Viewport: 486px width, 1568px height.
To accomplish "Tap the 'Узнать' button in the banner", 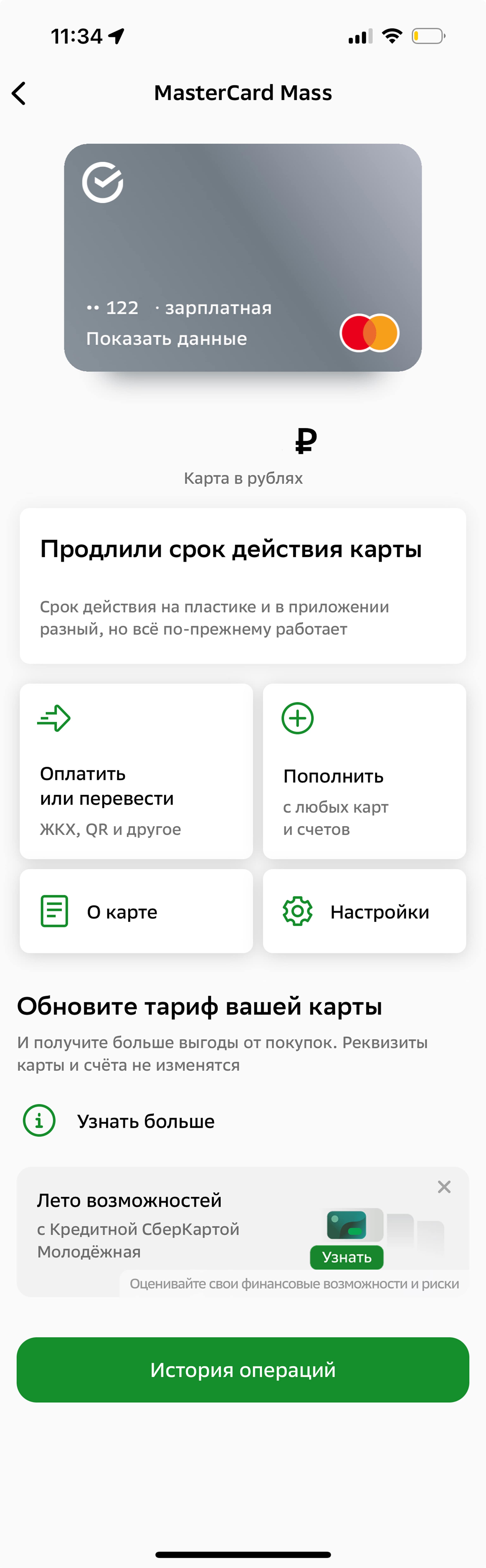I will (x=347, y=1257).
